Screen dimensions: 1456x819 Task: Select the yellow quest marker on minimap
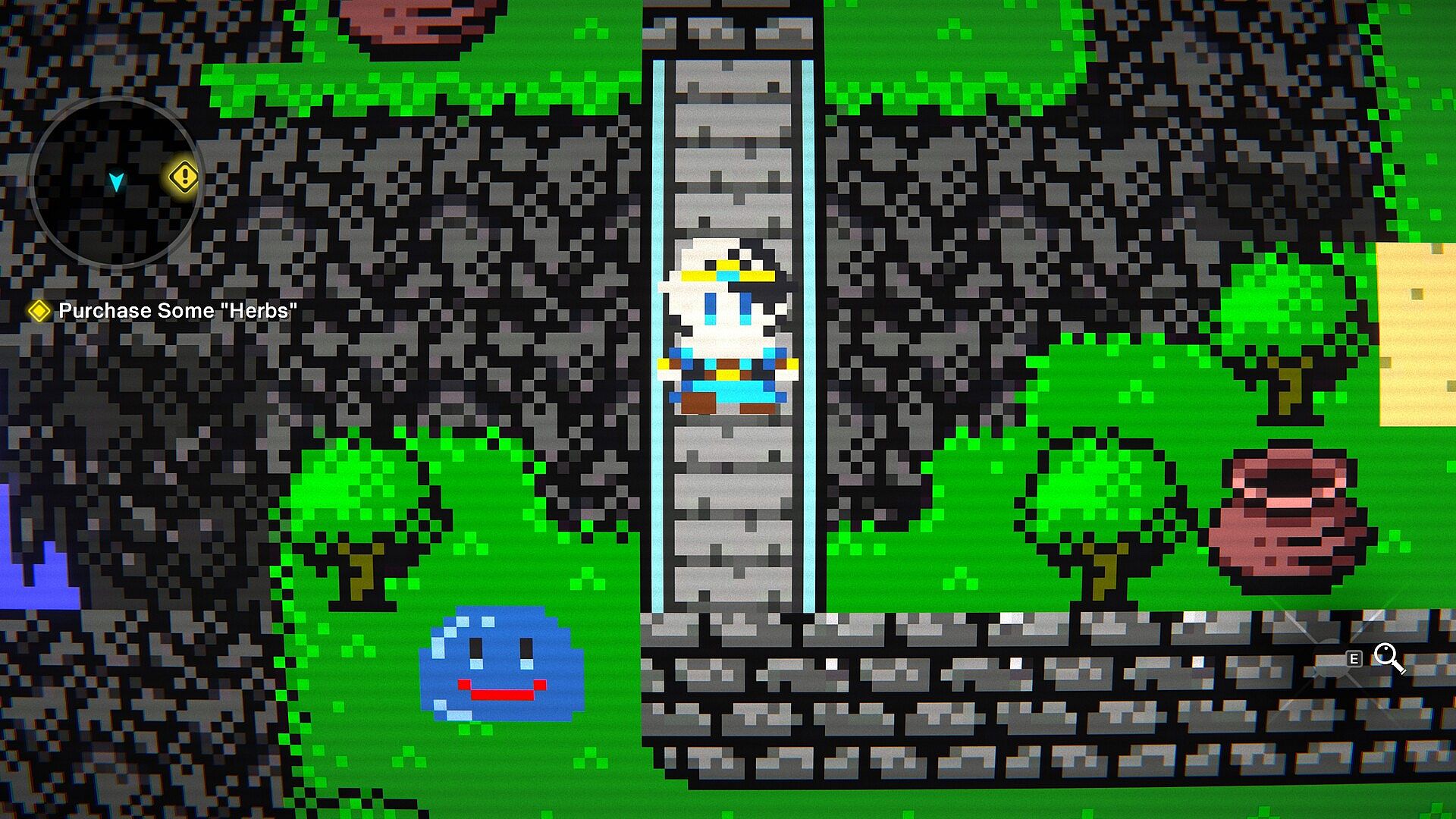point(184,177)
